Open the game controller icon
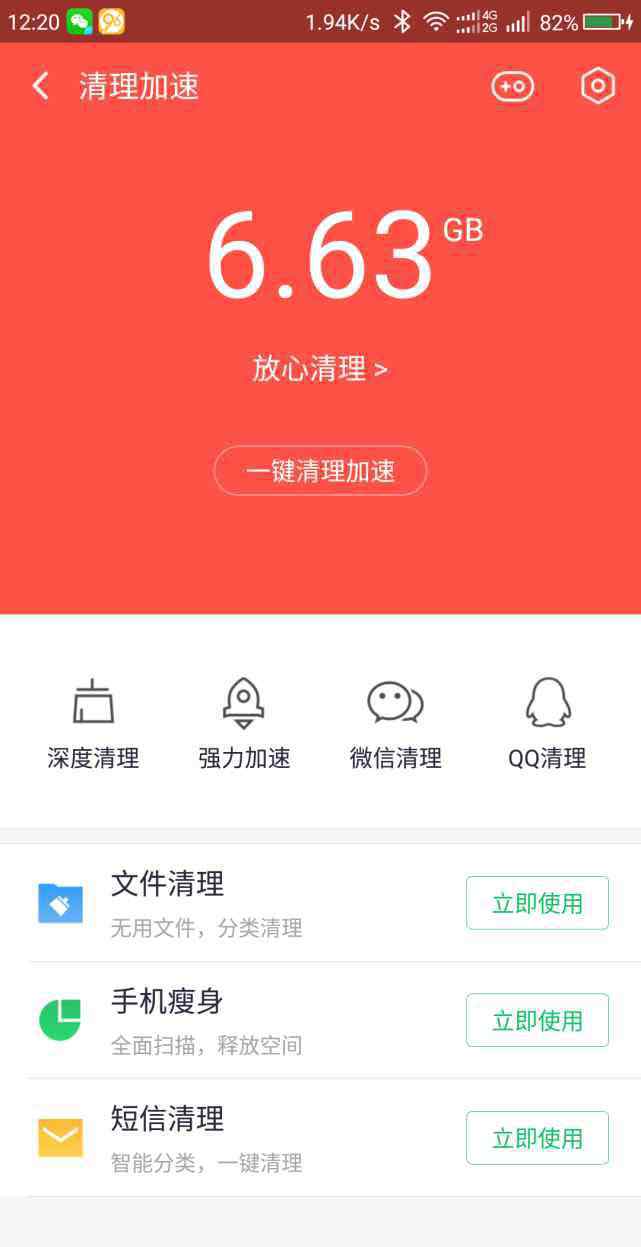Screen dimensions: 641x1247 pos(512,86)
